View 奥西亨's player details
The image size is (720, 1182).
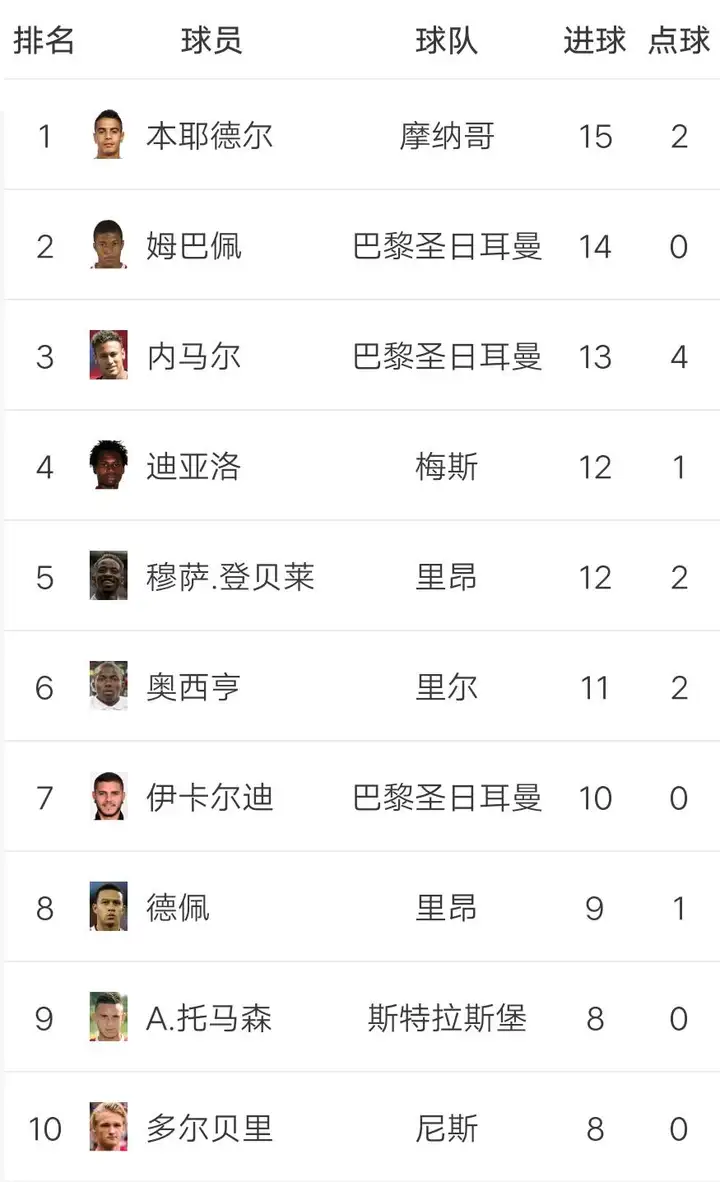pyautogui.click(x=194, y=688)
